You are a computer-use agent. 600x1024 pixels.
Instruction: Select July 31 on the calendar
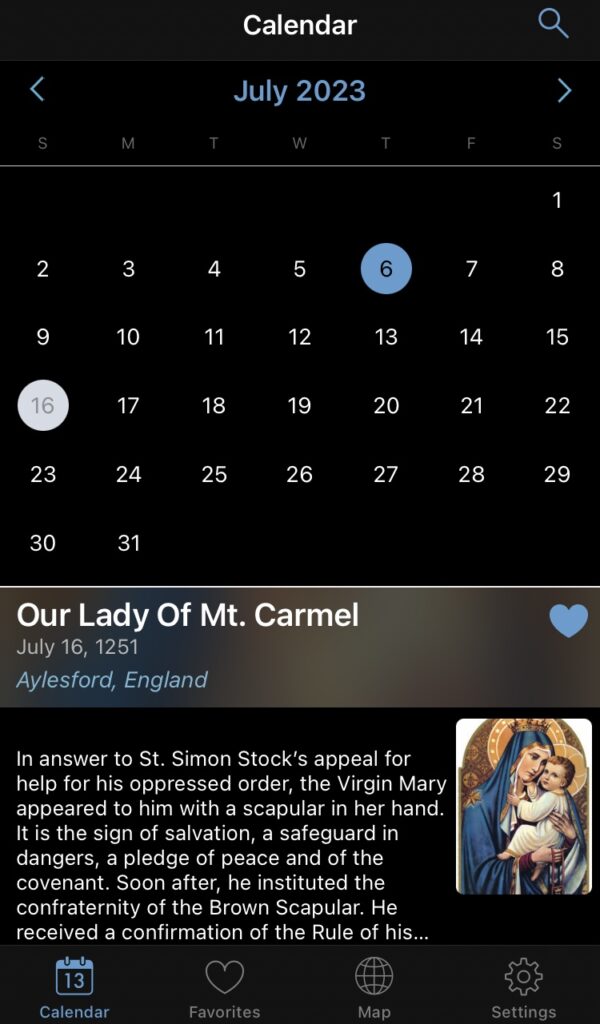pos(128,543)
